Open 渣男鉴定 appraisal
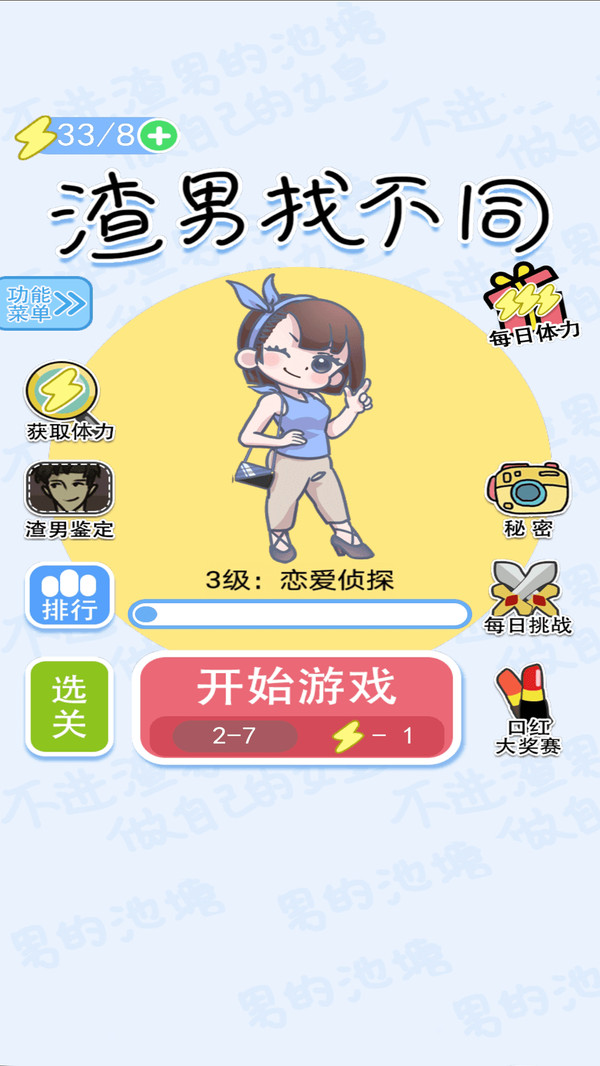Viewport: 600px width, 1066px height. (69, 499)
